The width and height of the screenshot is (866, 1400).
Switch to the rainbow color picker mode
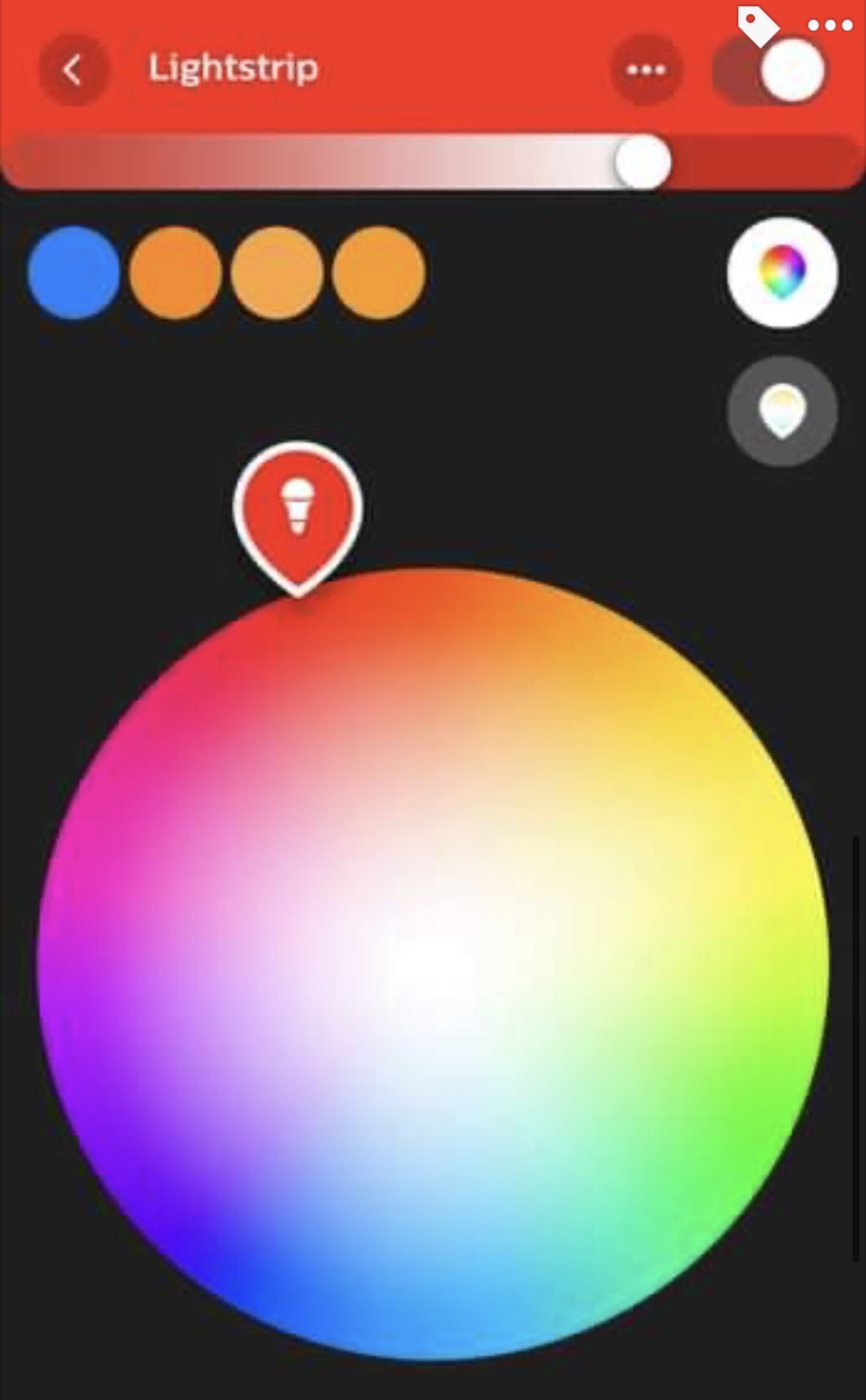(x=782, y=272)
